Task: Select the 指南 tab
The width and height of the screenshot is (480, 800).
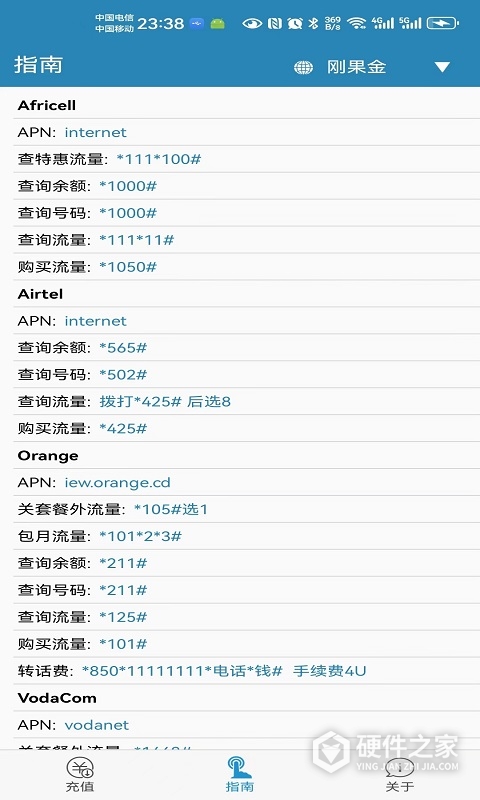Action: tap(240, 774)
